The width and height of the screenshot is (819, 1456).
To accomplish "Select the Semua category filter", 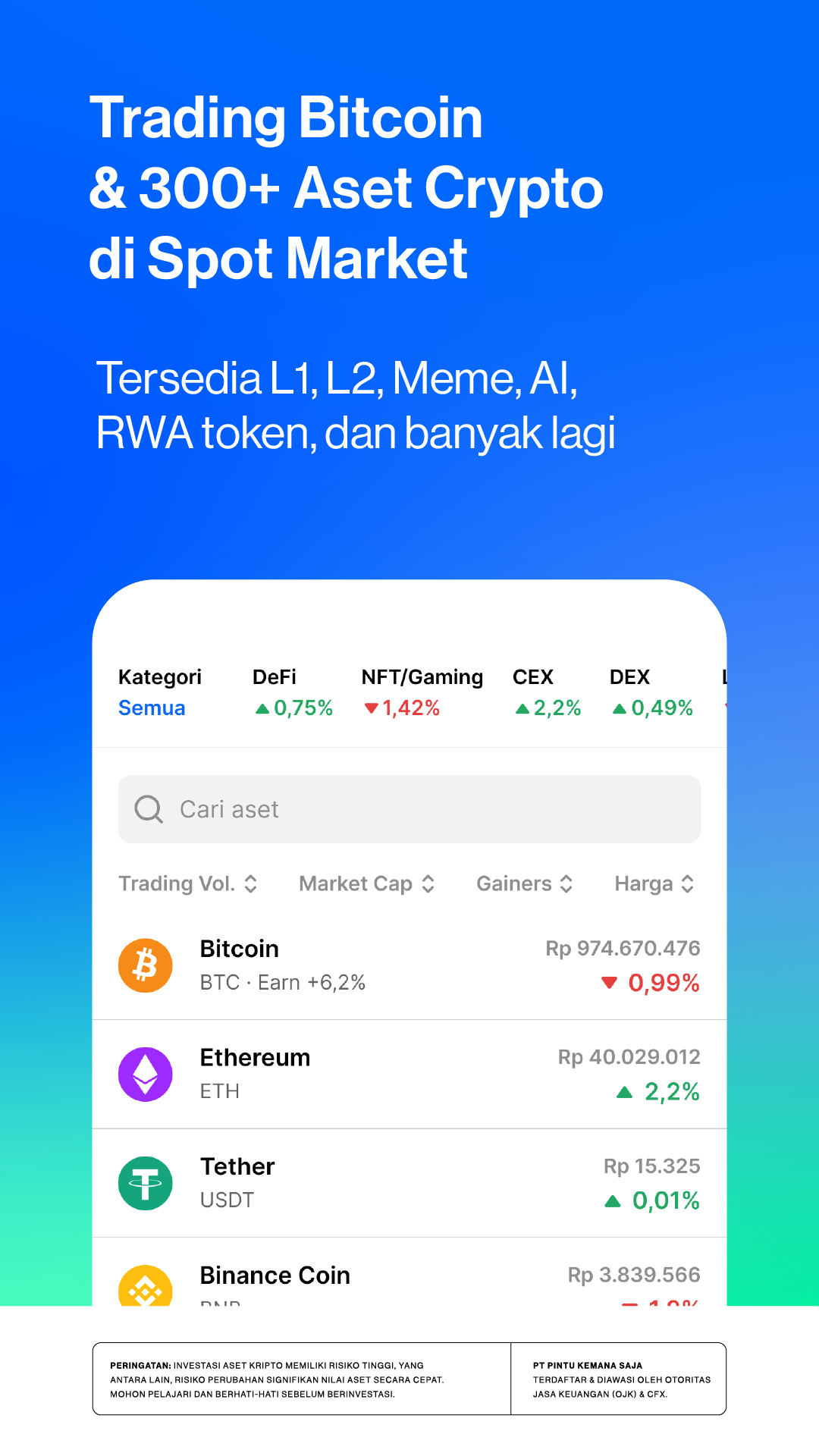I will pyautogui.click(x=151, y=708).
